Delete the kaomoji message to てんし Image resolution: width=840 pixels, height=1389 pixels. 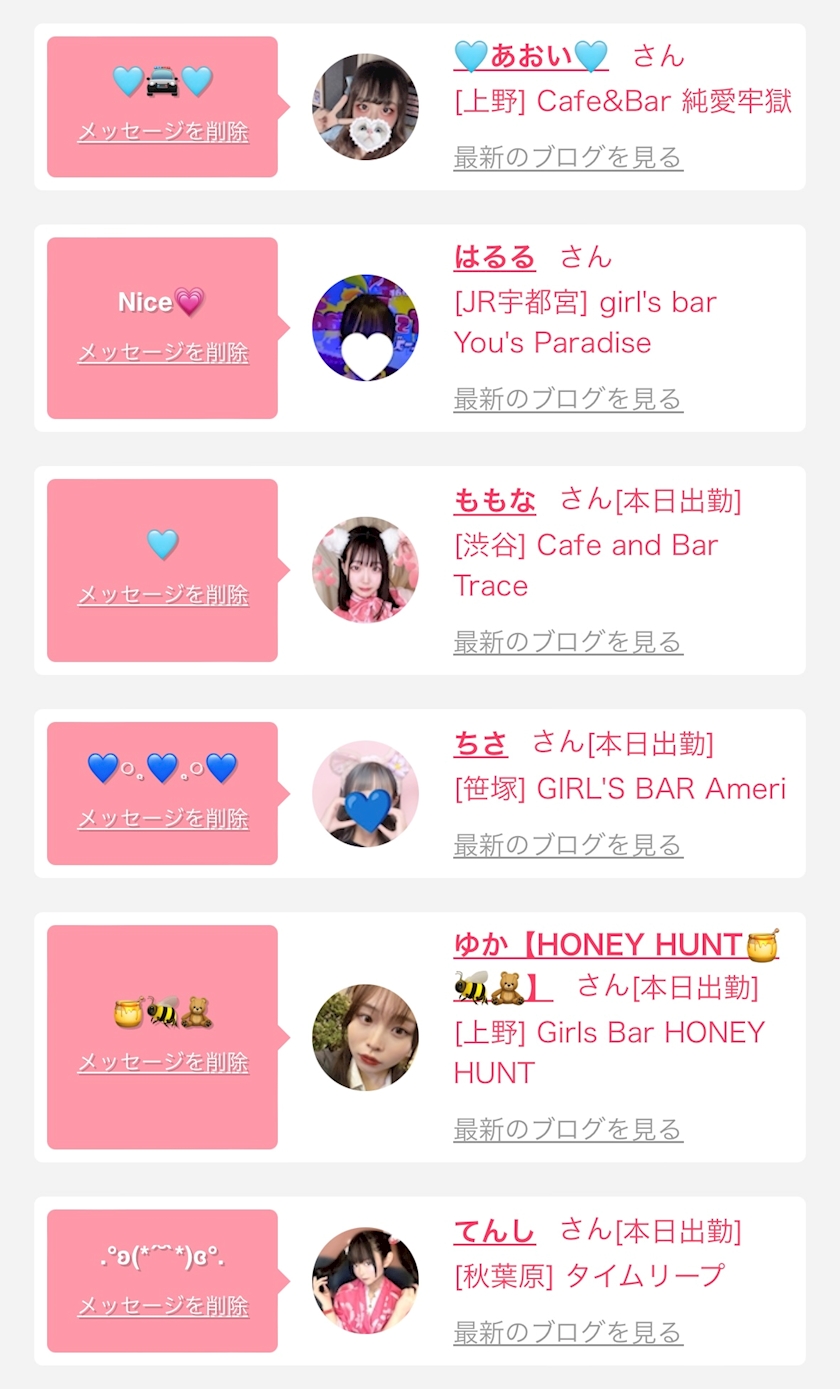pyautogui.click(x=163, y=1306)
